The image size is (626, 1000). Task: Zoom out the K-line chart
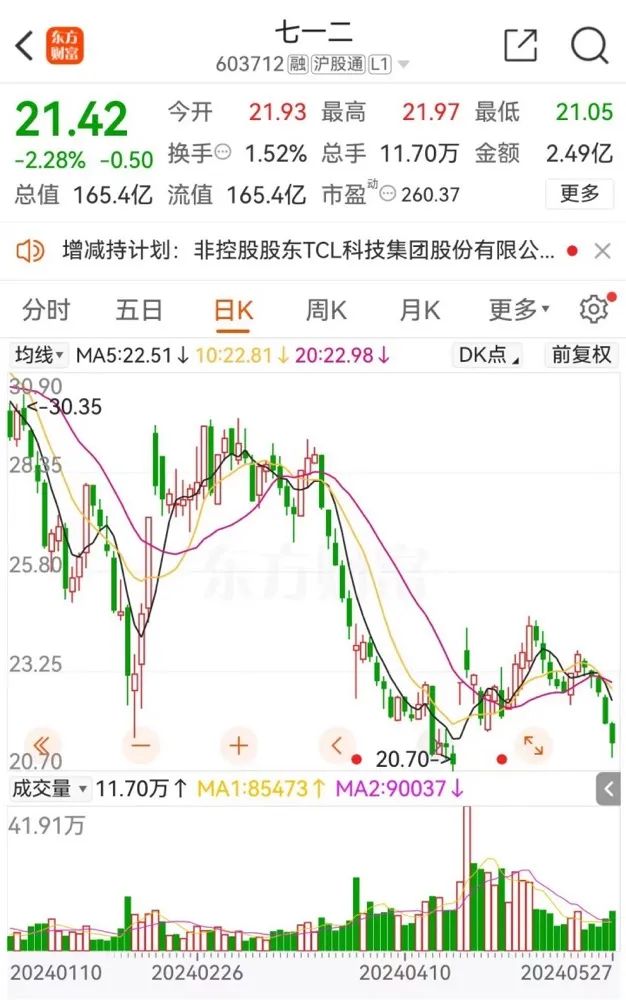[x=140, y=745]
